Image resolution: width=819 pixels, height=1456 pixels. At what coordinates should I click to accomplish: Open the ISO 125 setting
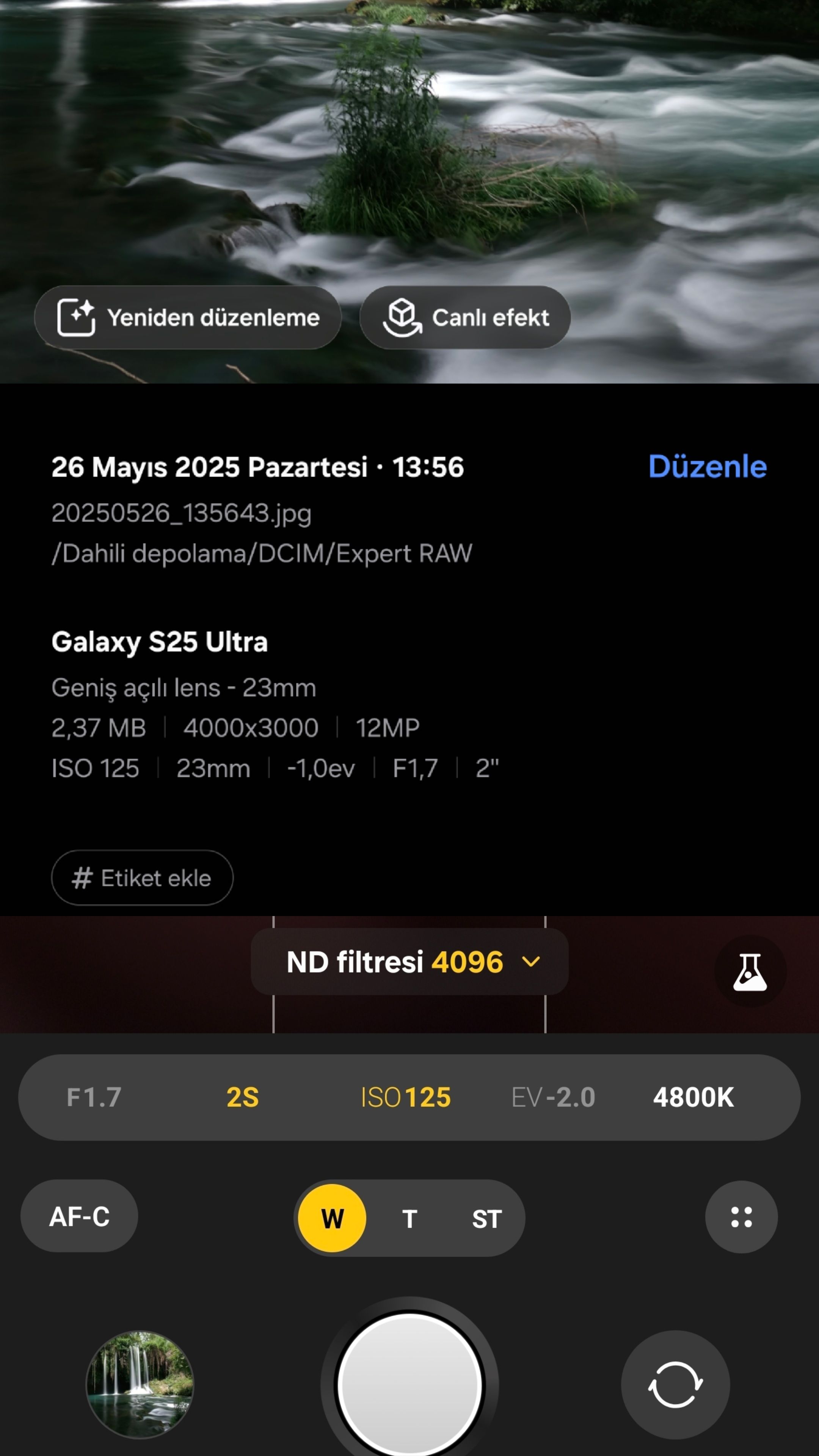click(406, 1098)
